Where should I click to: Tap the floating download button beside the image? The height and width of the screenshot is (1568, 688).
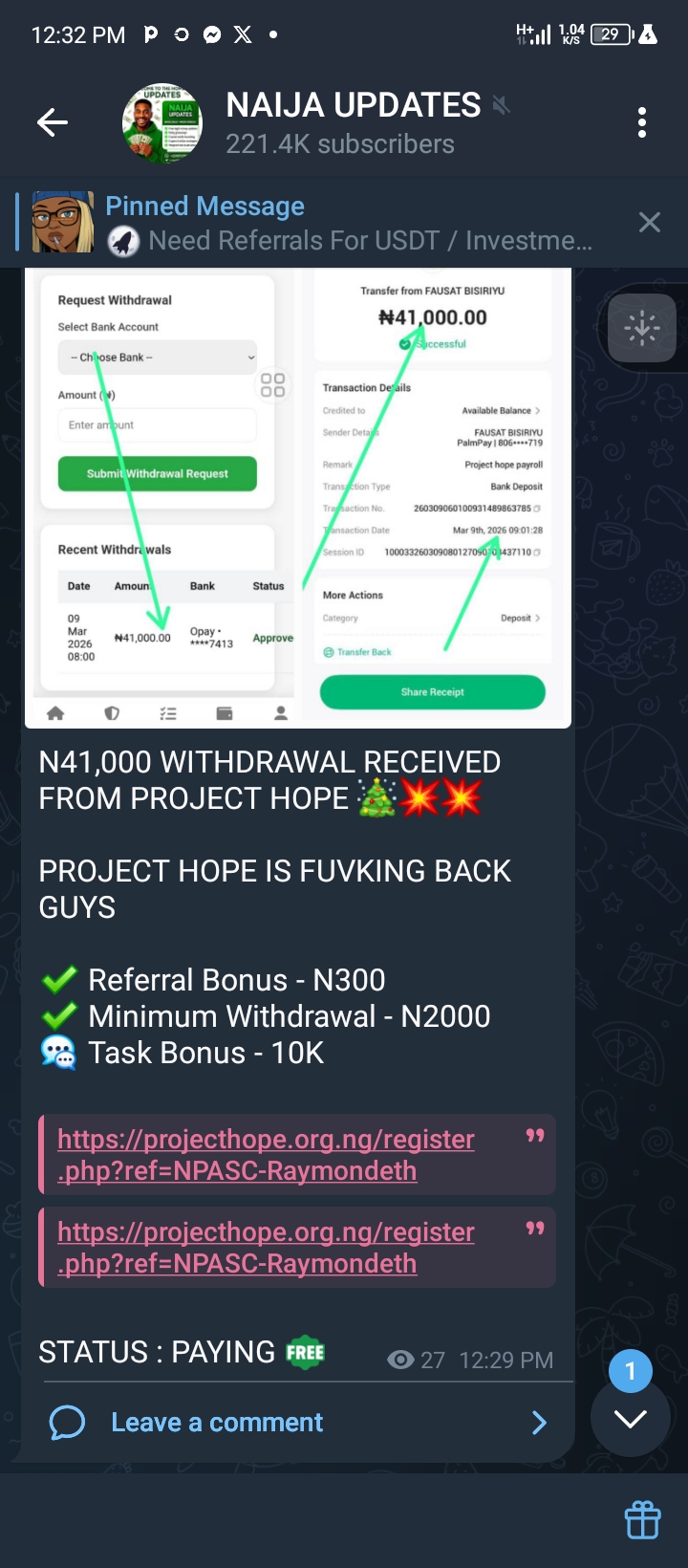[x=642, y=328]
